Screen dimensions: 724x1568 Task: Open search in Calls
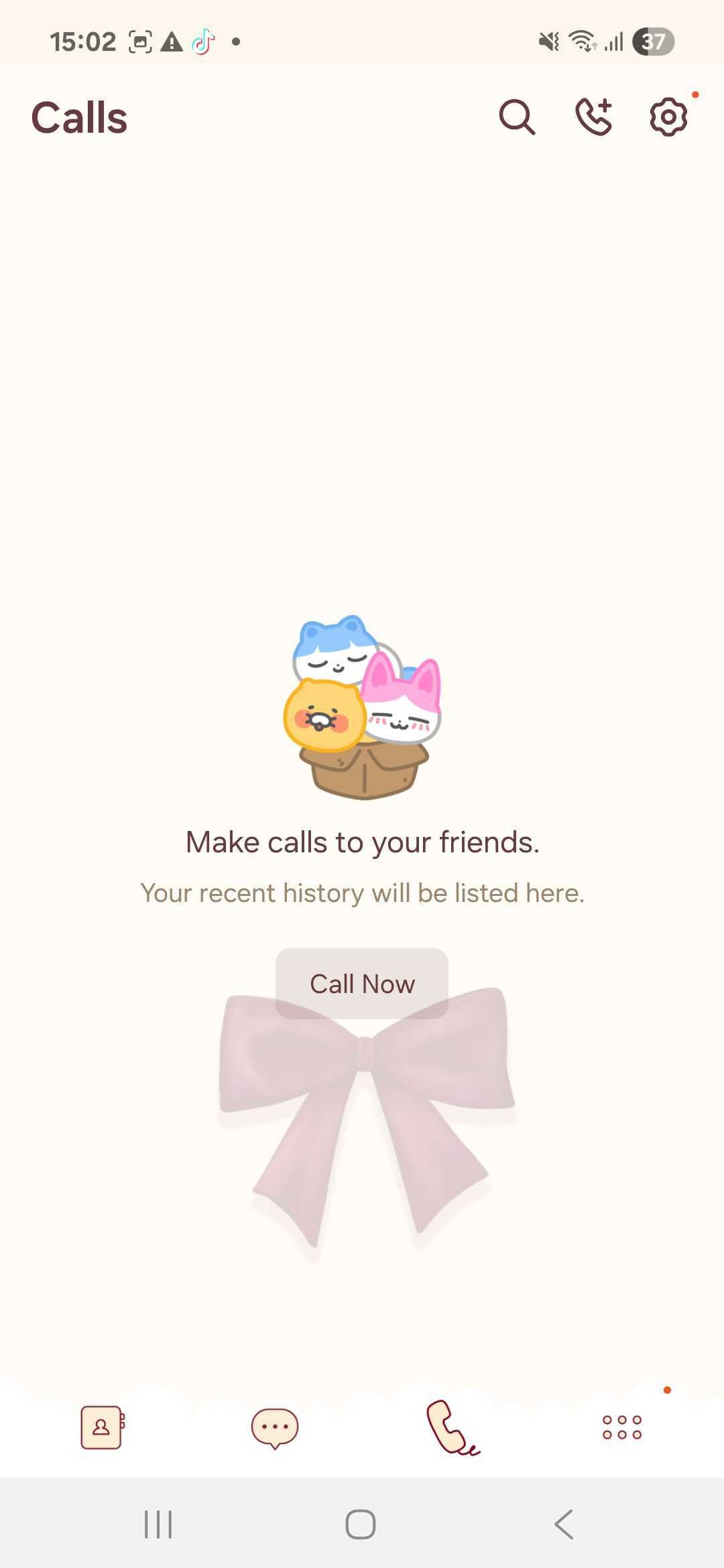pyautogui.click(x=517, y=118)
